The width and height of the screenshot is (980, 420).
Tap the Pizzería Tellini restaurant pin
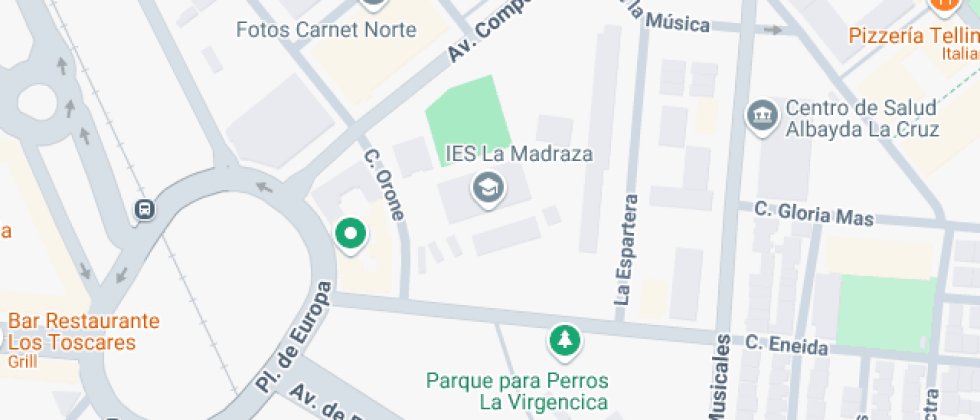[942, 5]
